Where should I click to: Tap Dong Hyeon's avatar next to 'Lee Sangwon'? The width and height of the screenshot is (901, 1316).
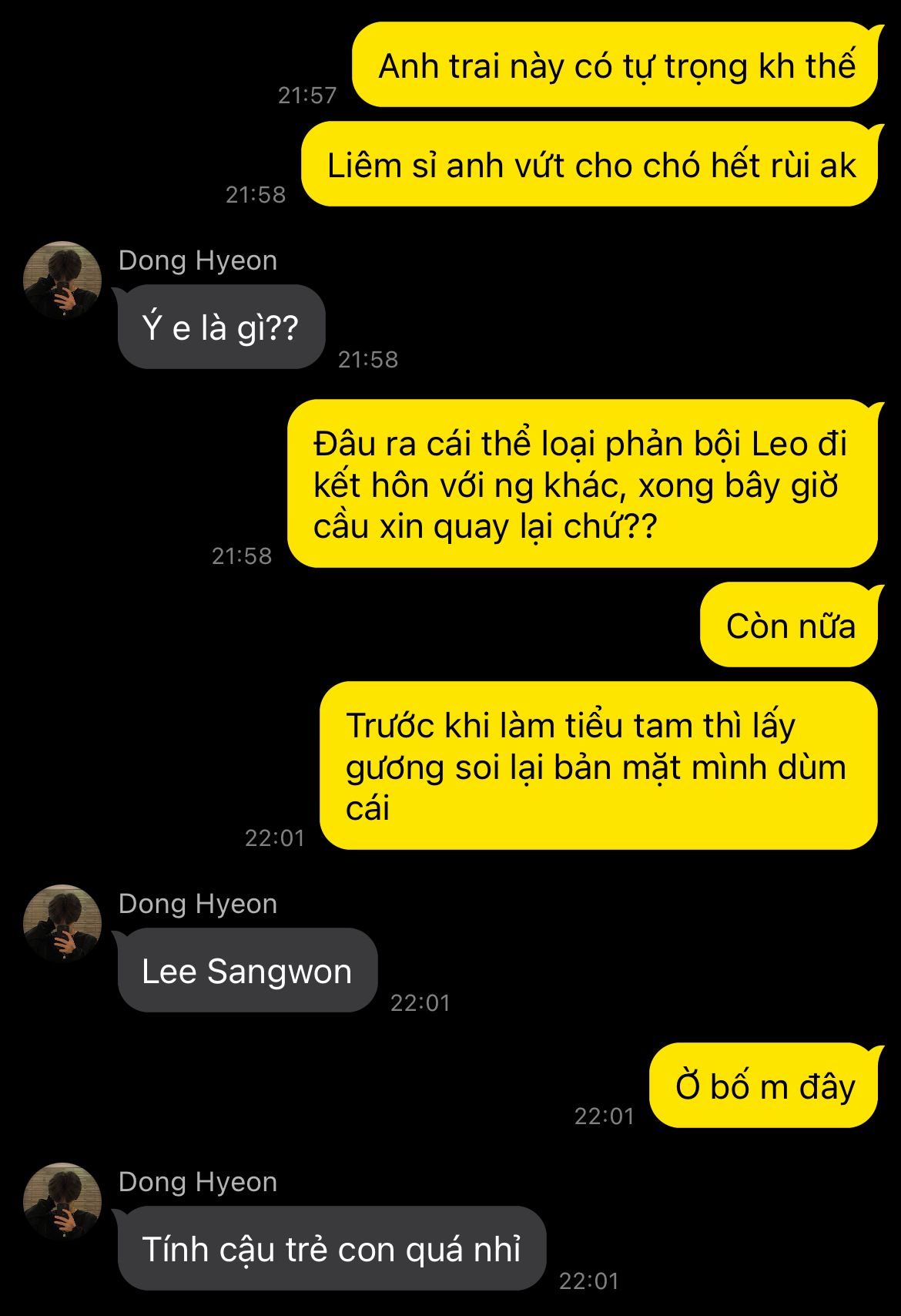tap(62, 923)
